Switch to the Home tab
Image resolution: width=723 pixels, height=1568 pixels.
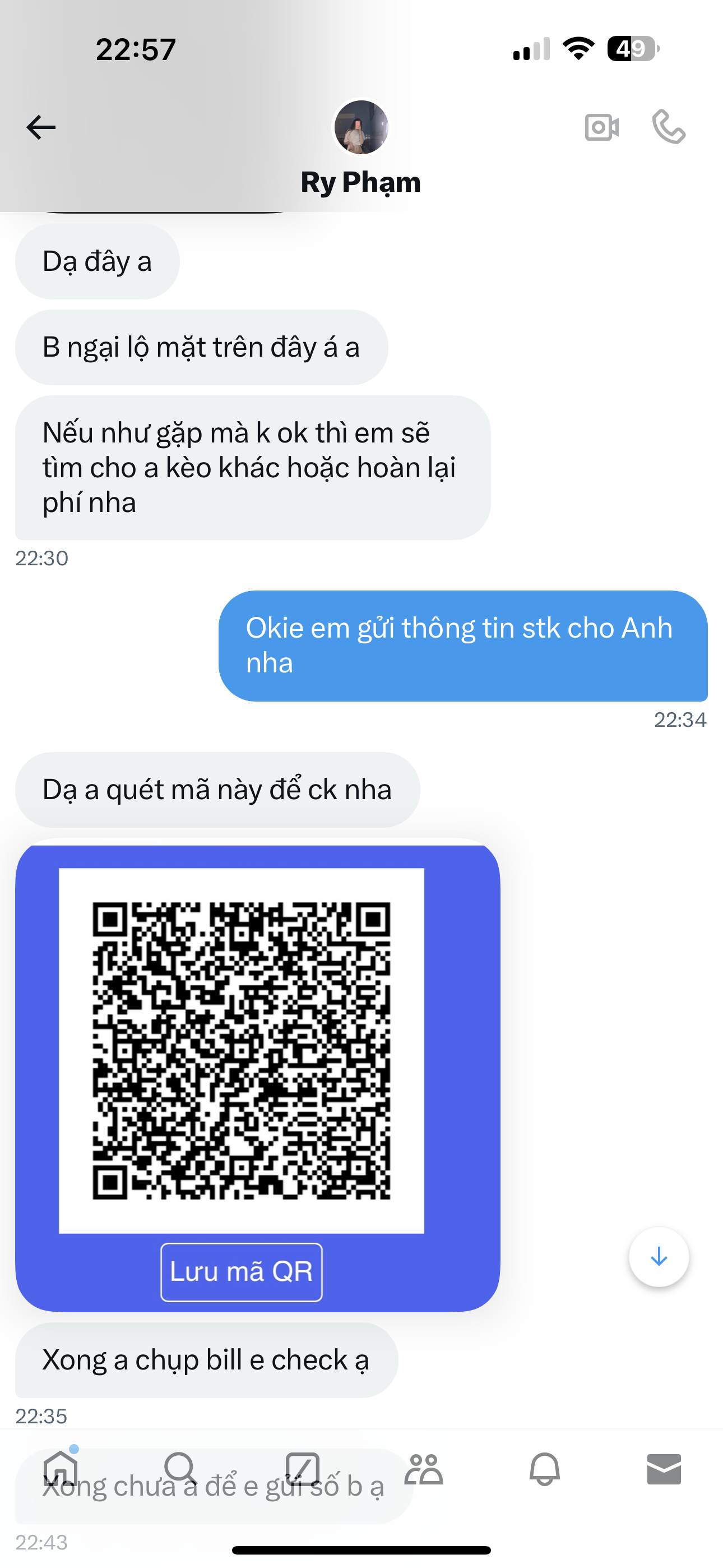61,1469
